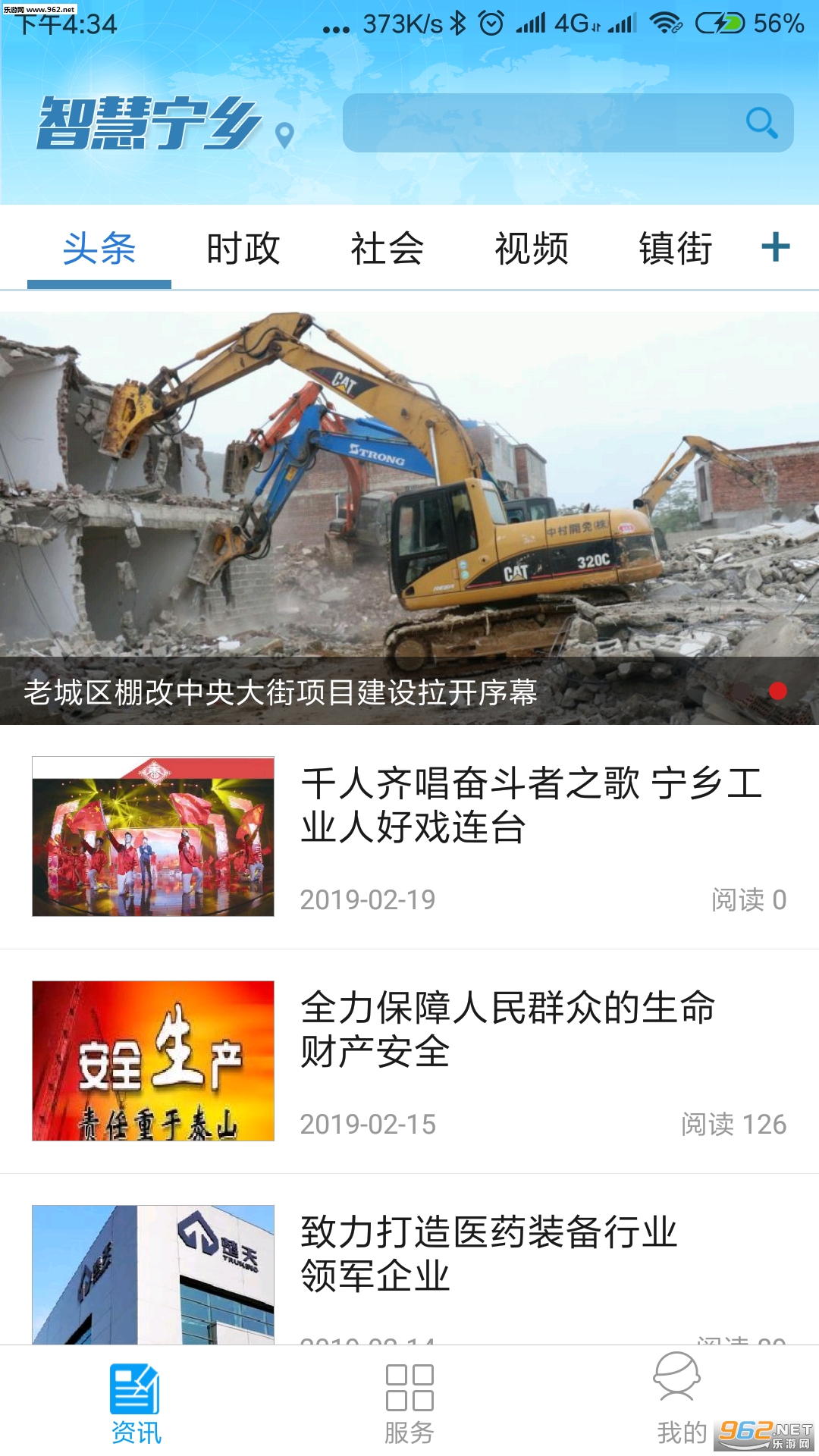
Task: Open article 千人齐唱奋斗者之歌
Action: point(409,836)
